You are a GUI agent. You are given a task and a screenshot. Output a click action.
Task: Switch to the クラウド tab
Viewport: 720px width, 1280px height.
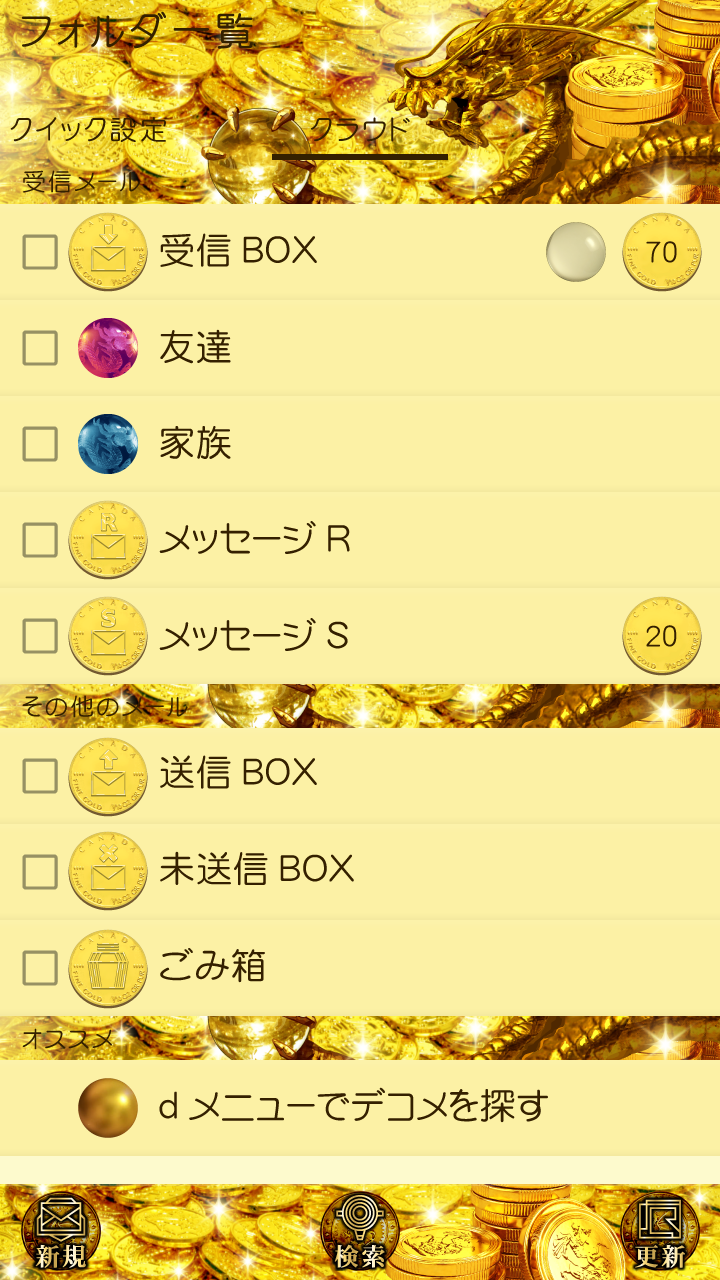click(x=360, y=130)
